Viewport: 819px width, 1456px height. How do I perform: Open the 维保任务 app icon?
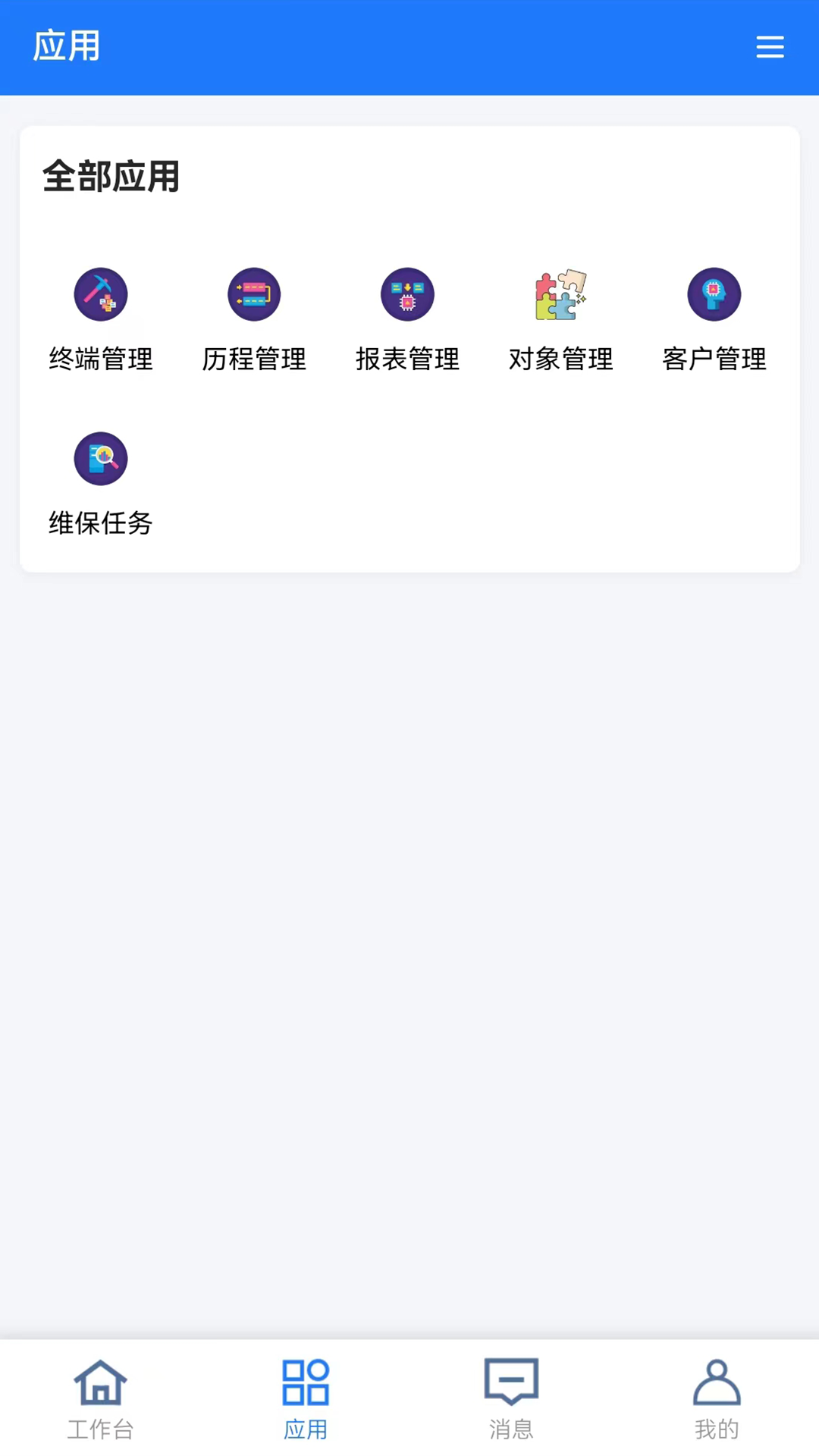tap(101, 458)
